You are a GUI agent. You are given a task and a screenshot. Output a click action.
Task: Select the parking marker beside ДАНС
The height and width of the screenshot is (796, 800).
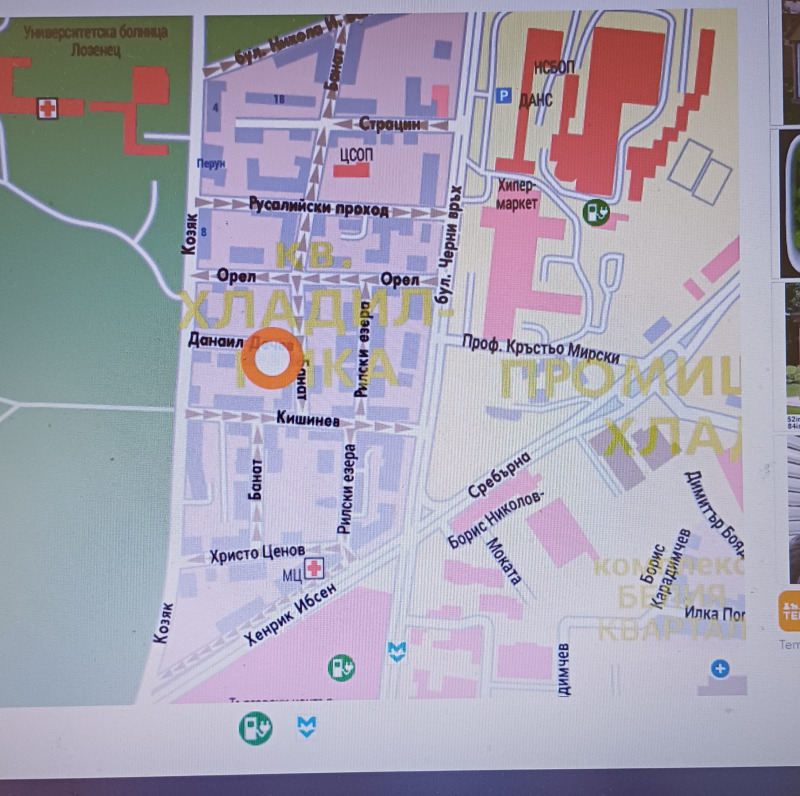click(x=504, y=97)
